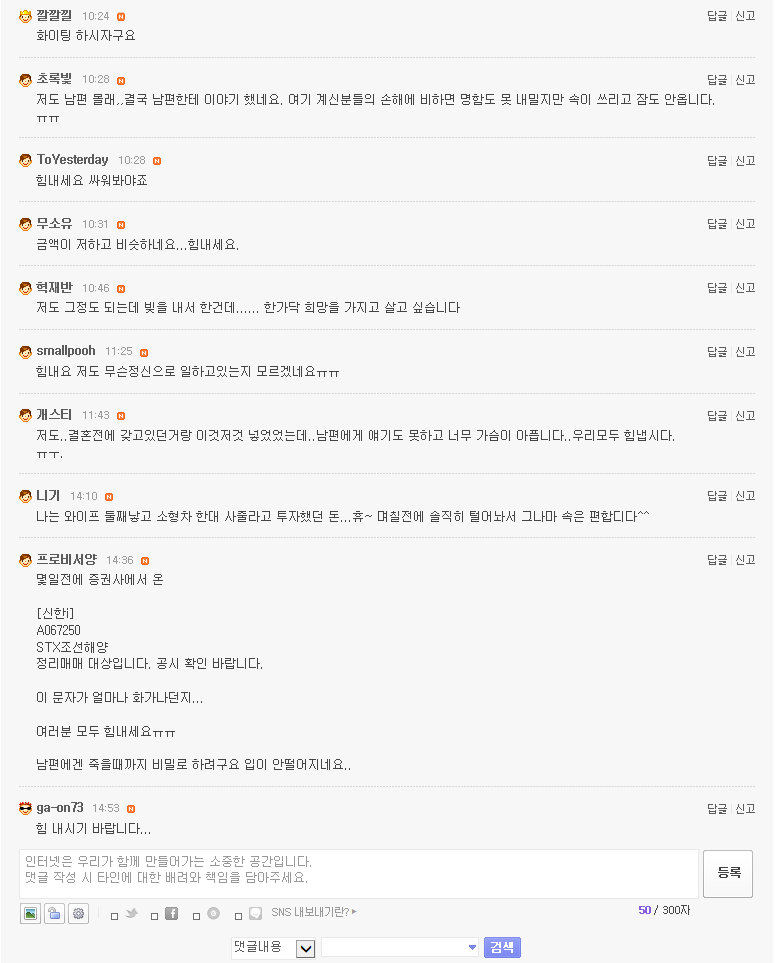This screenshot has width=781, height=963.
Task: Reply to 개스티's comment
Action: click(x=717, y=416)
